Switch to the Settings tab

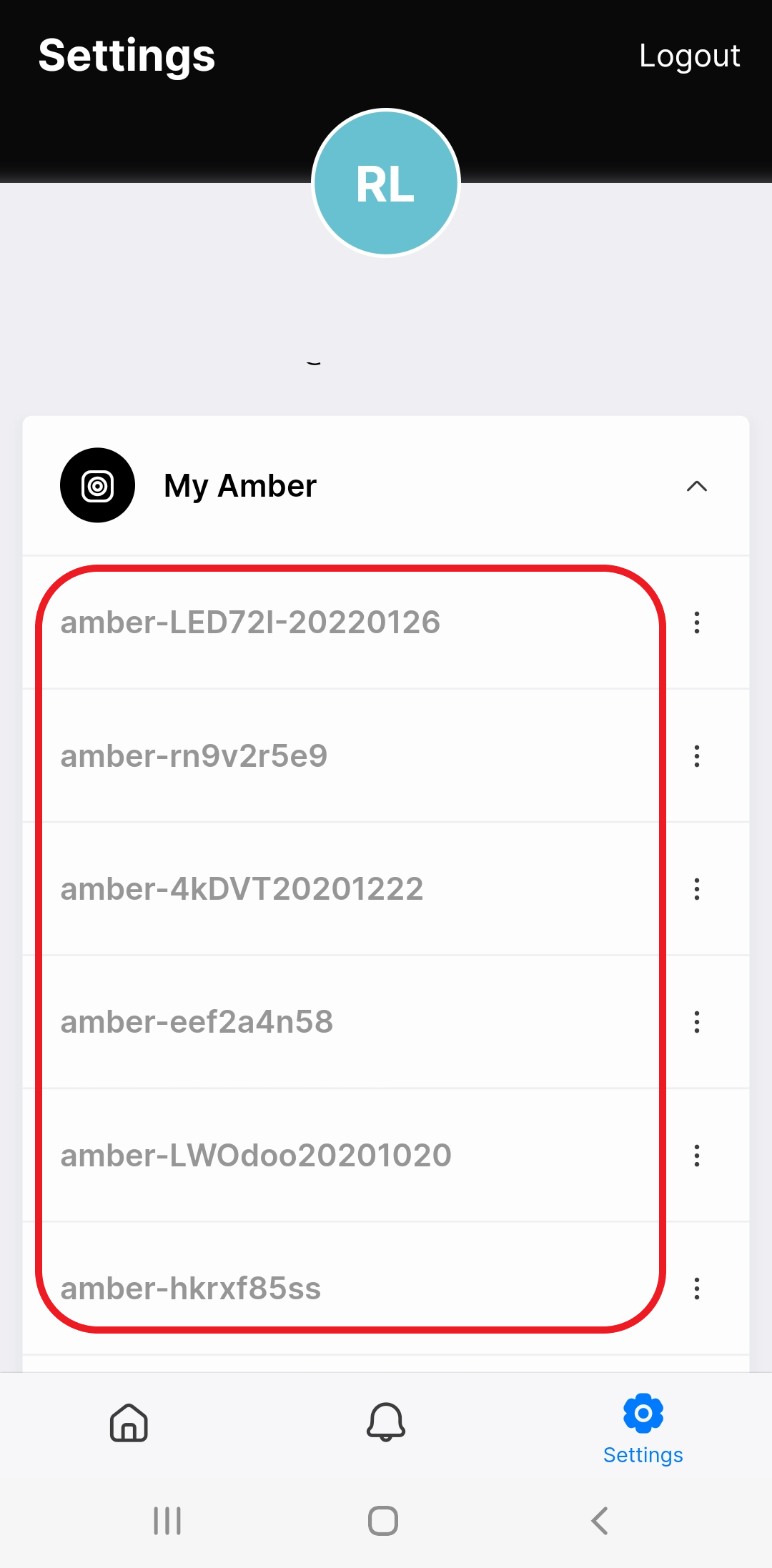tap(643, 1429)
